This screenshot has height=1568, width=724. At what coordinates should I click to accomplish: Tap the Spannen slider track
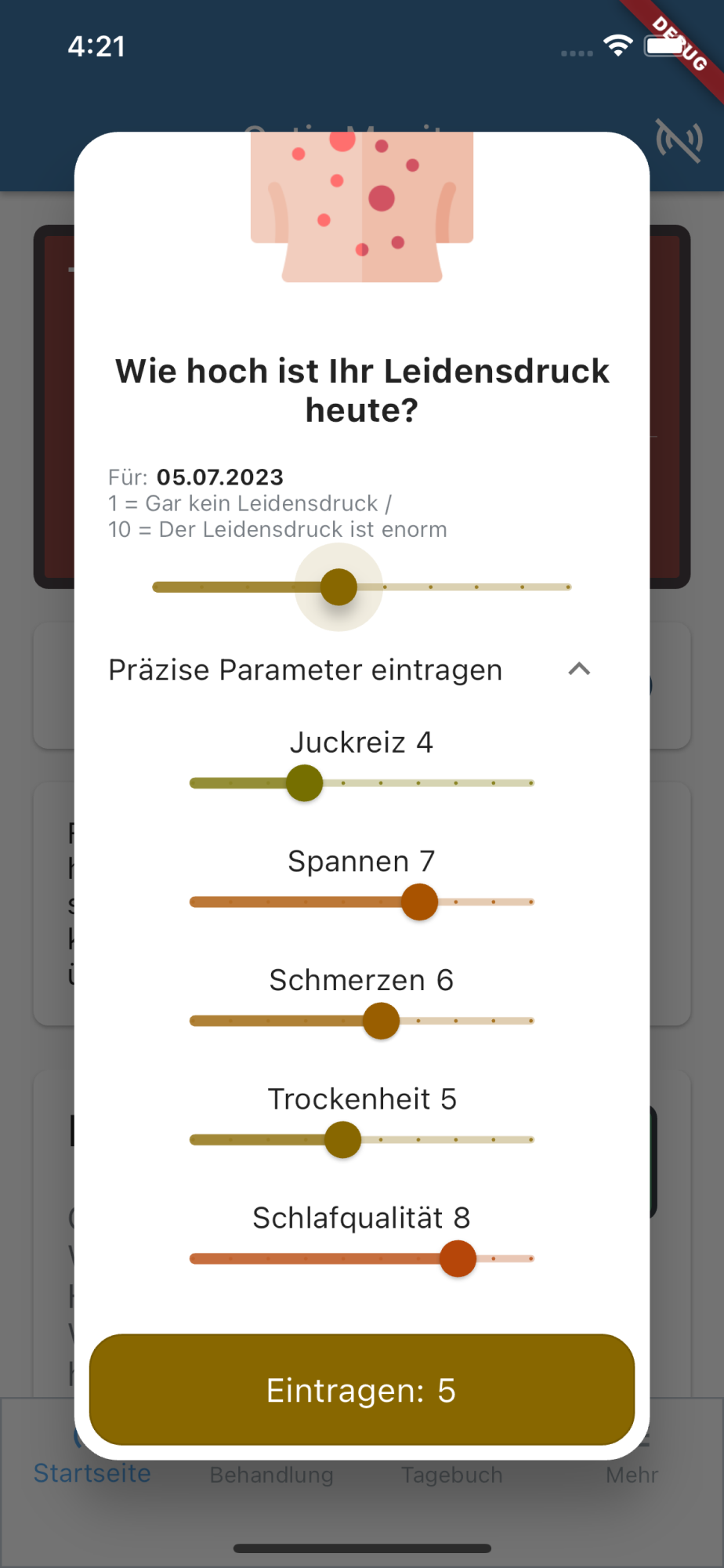pyautogui.click(x=361, y=902)
